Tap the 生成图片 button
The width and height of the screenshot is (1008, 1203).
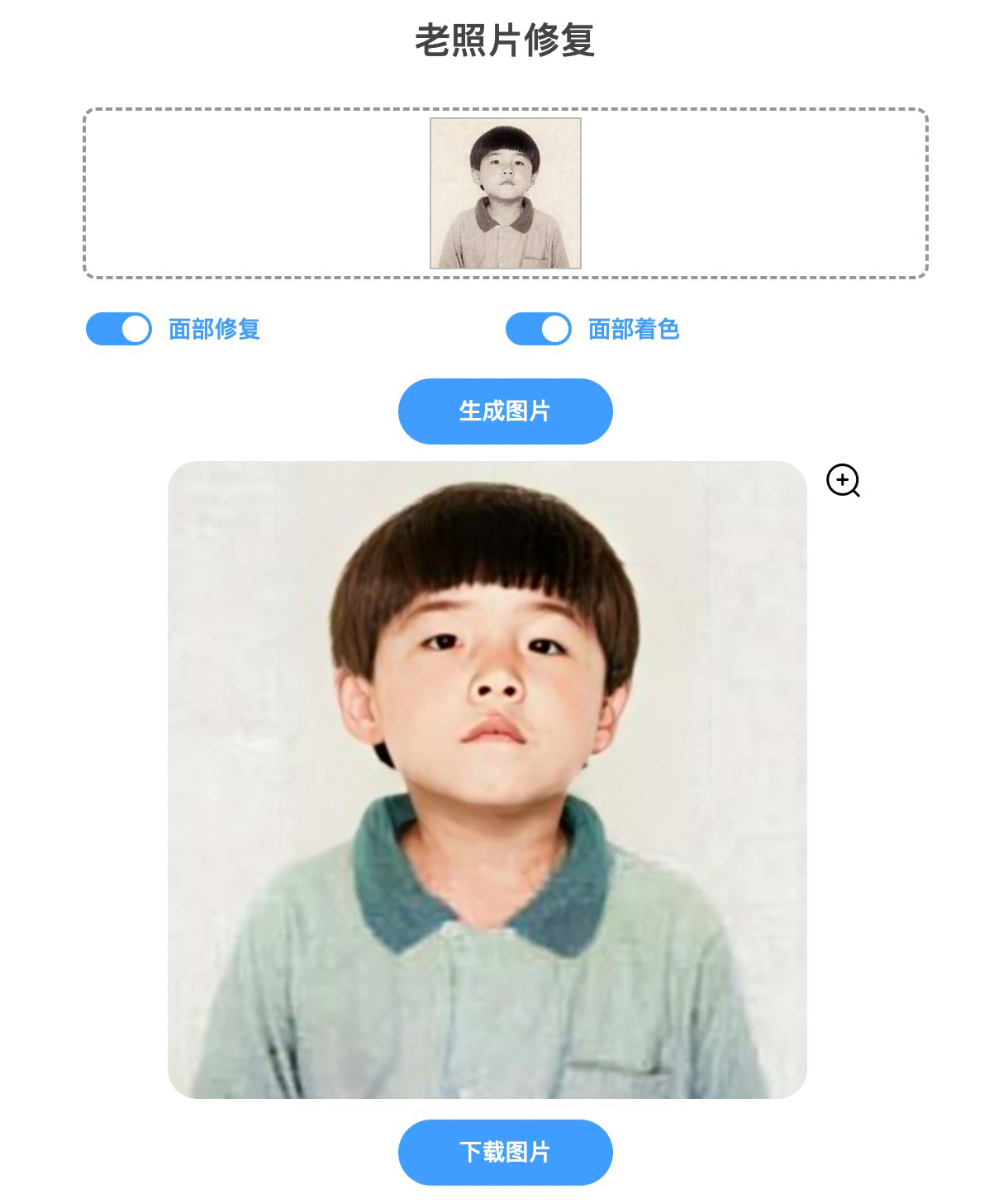505,411
